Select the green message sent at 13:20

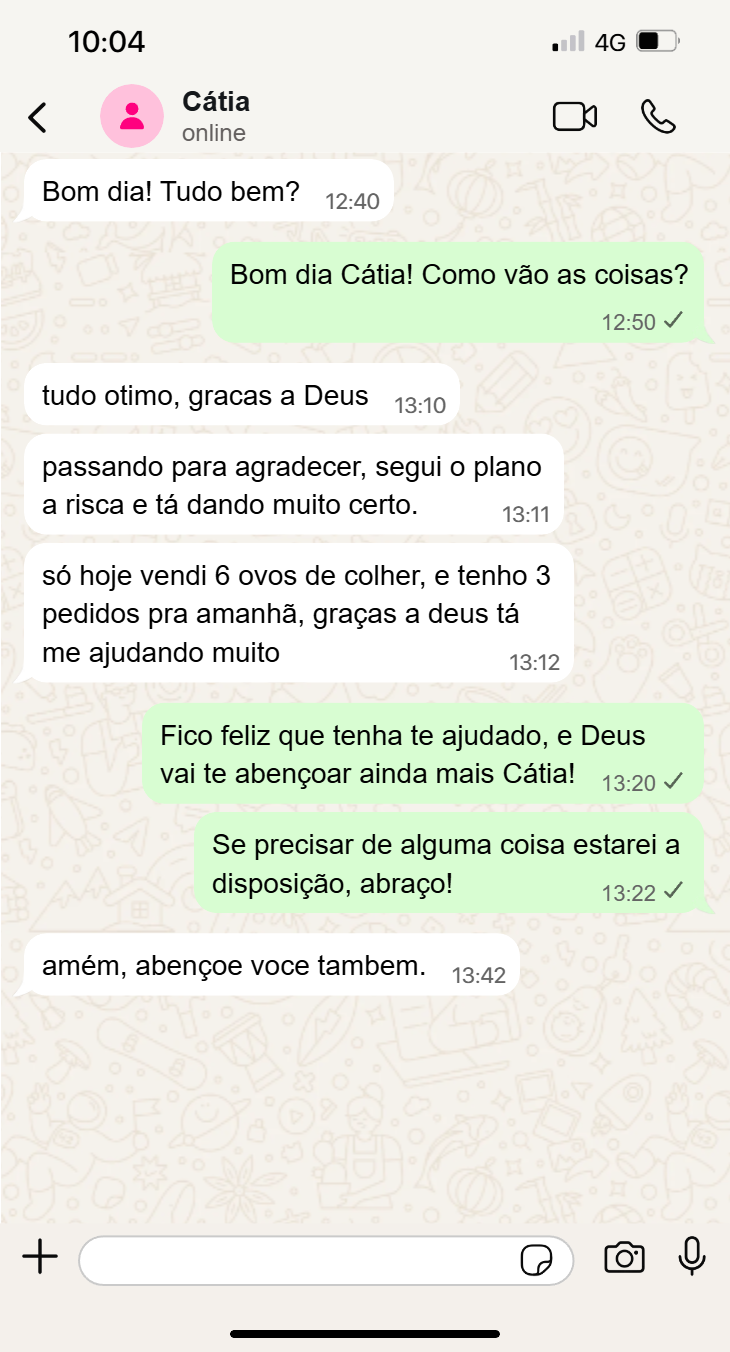coord(420,753)
